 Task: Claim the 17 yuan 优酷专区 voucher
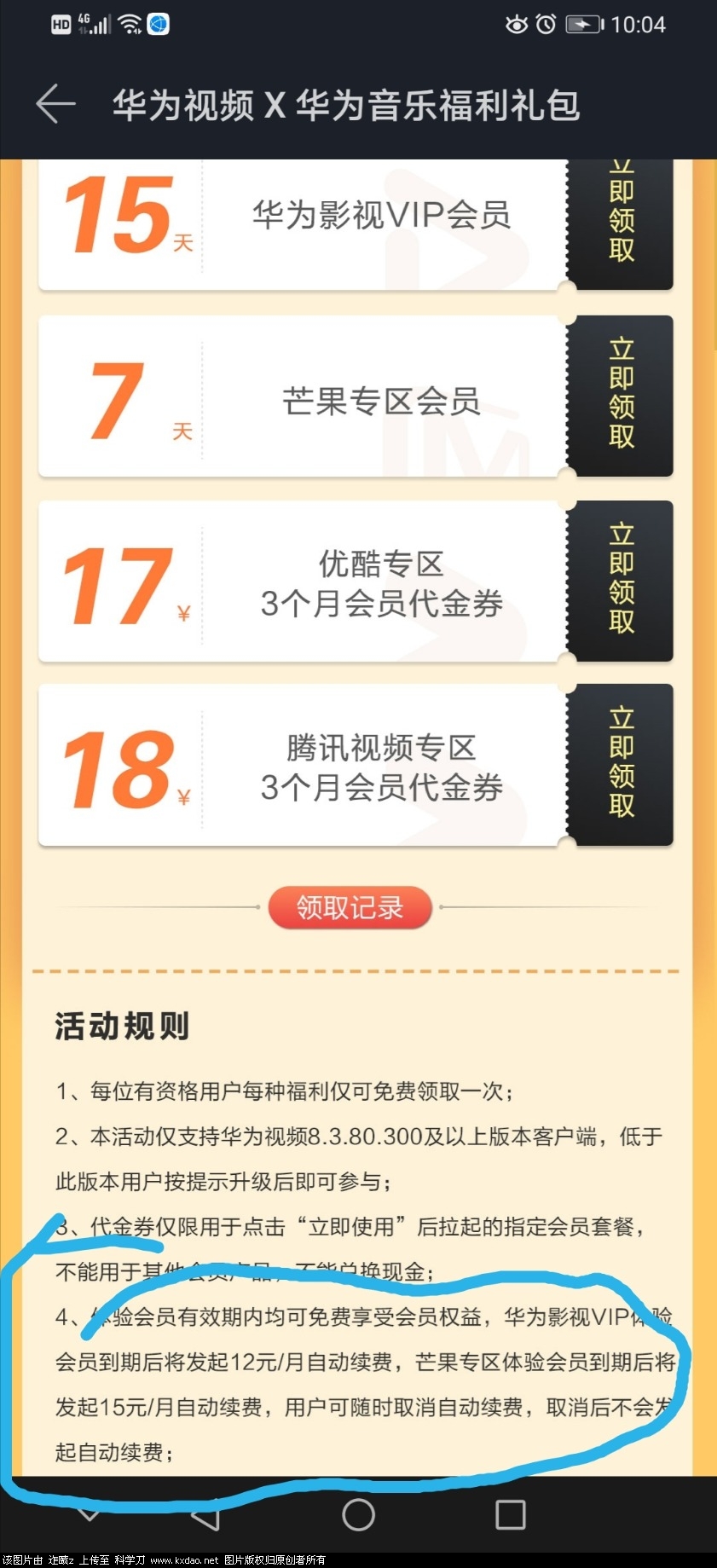coord(621,581)
